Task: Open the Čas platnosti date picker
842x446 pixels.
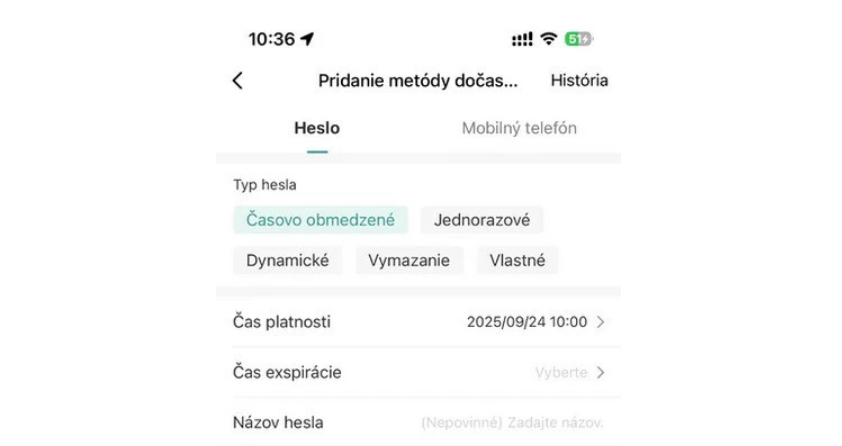Action: pyautogui.click(x=535, y=322)
